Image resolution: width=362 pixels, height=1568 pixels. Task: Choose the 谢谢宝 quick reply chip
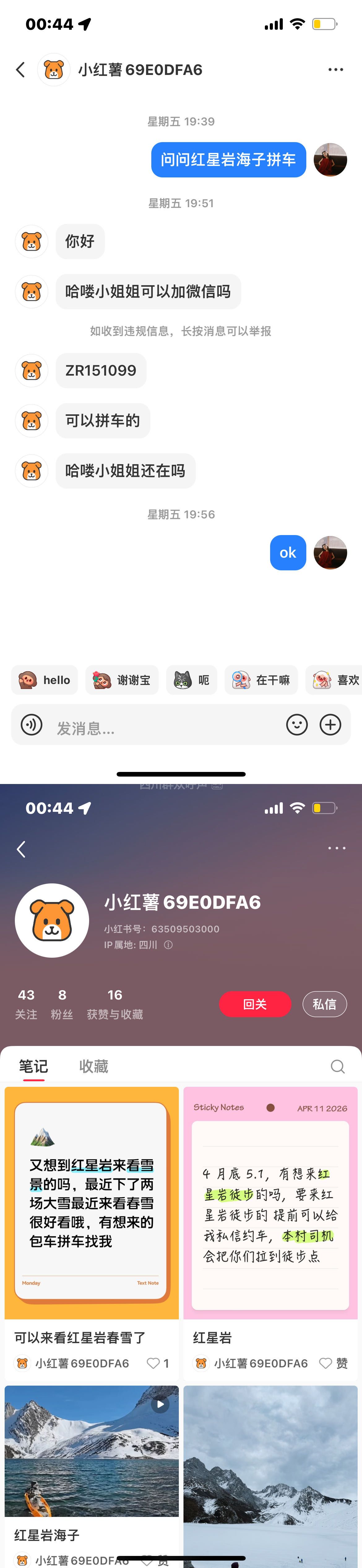click(122, 680)
